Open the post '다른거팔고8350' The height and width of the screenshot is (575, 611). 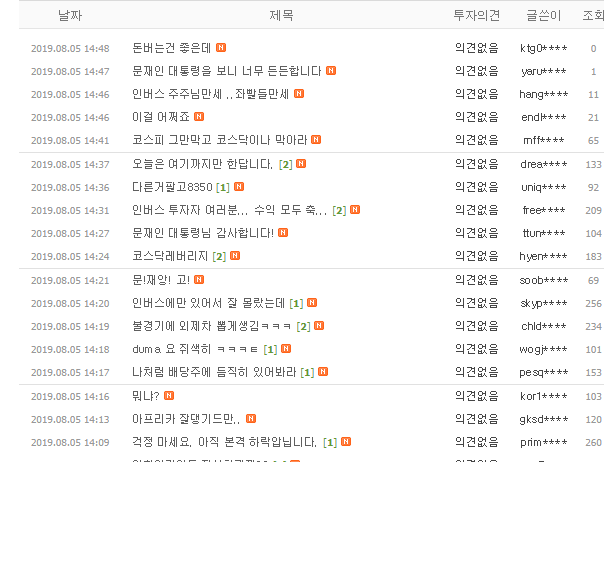pyautogui.click(x=172, y=187)
